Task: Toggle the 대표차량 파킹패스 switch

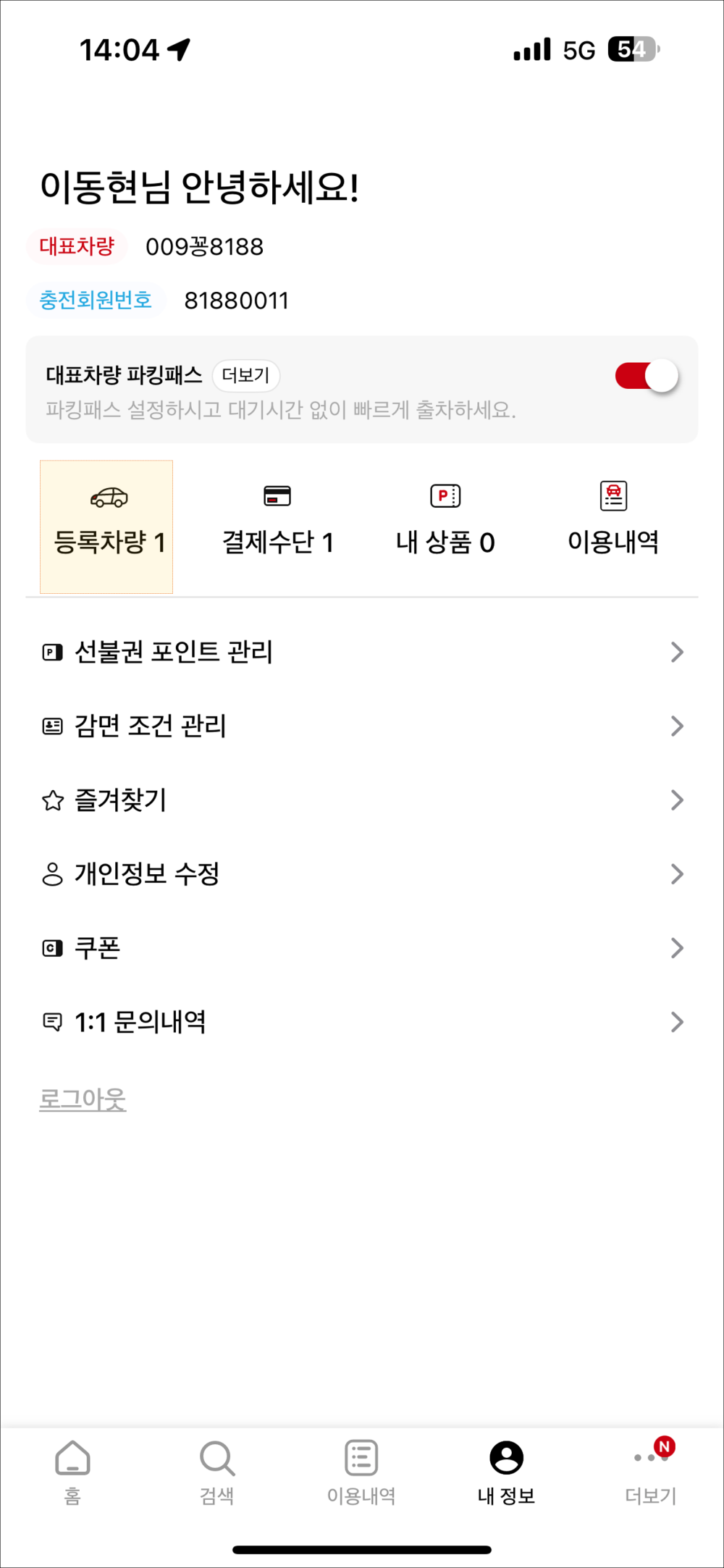Action: (647, 376)
